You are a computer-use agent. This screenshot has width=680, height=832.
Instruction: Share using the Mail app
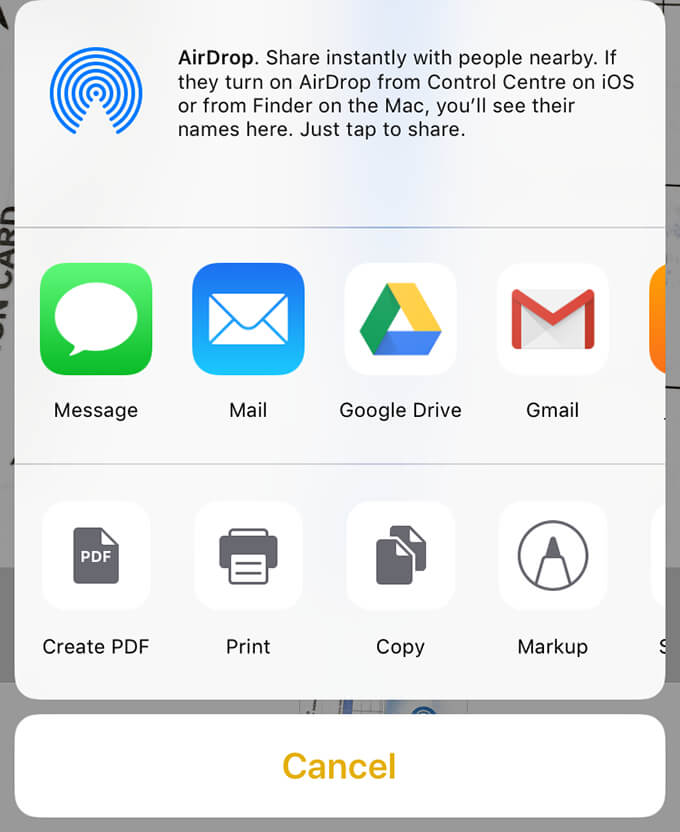248,319
